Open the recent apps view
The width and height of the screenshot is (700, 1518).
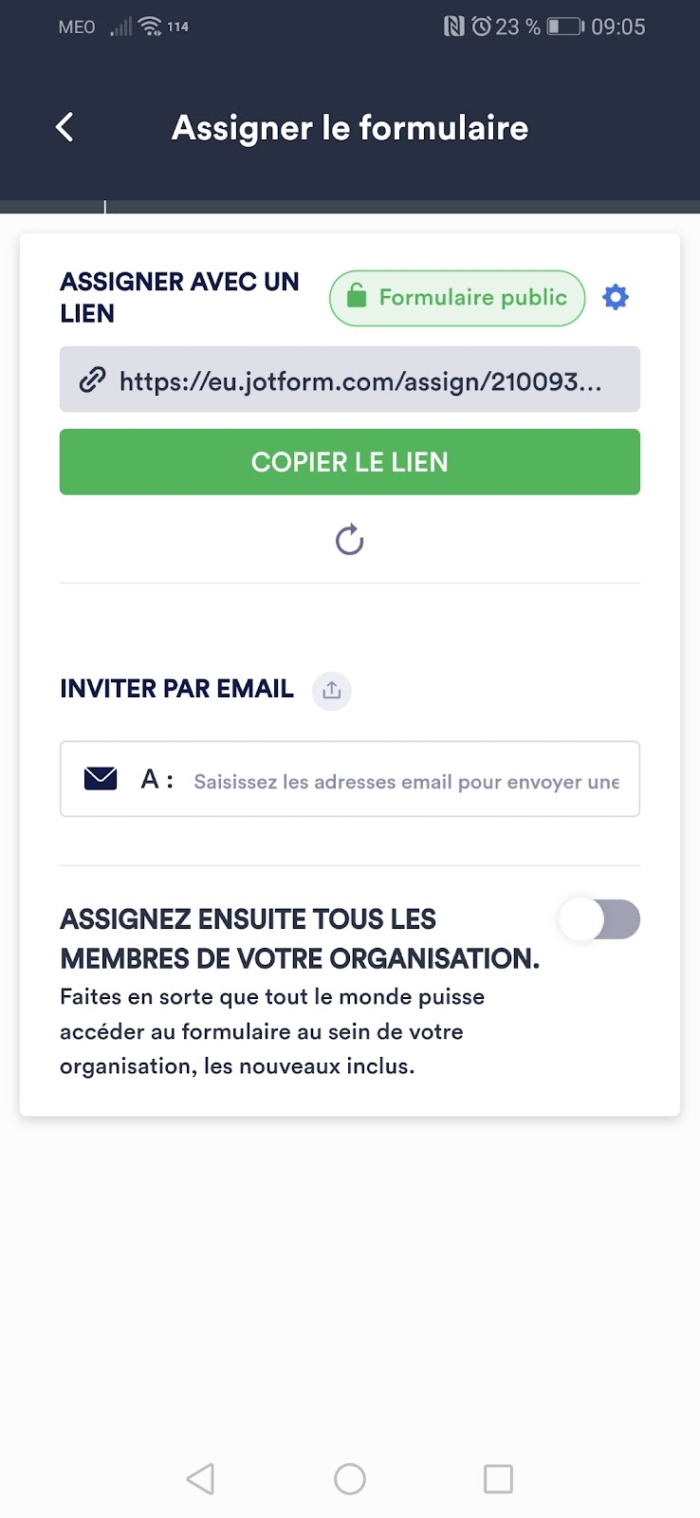click(x=497, y=1478)
